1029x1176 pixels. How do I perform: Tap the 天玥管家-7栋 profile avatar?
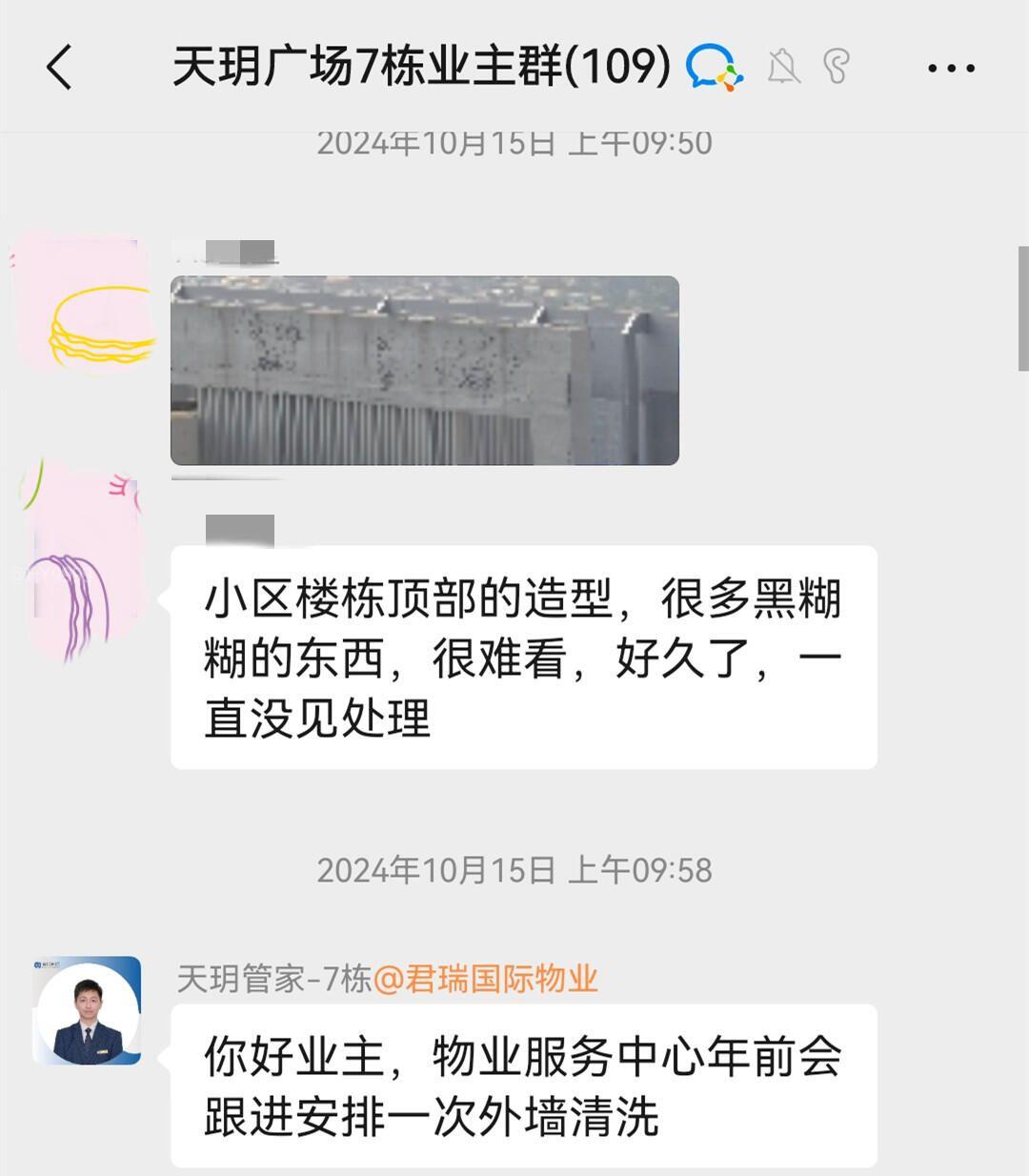coord(88,1010)
